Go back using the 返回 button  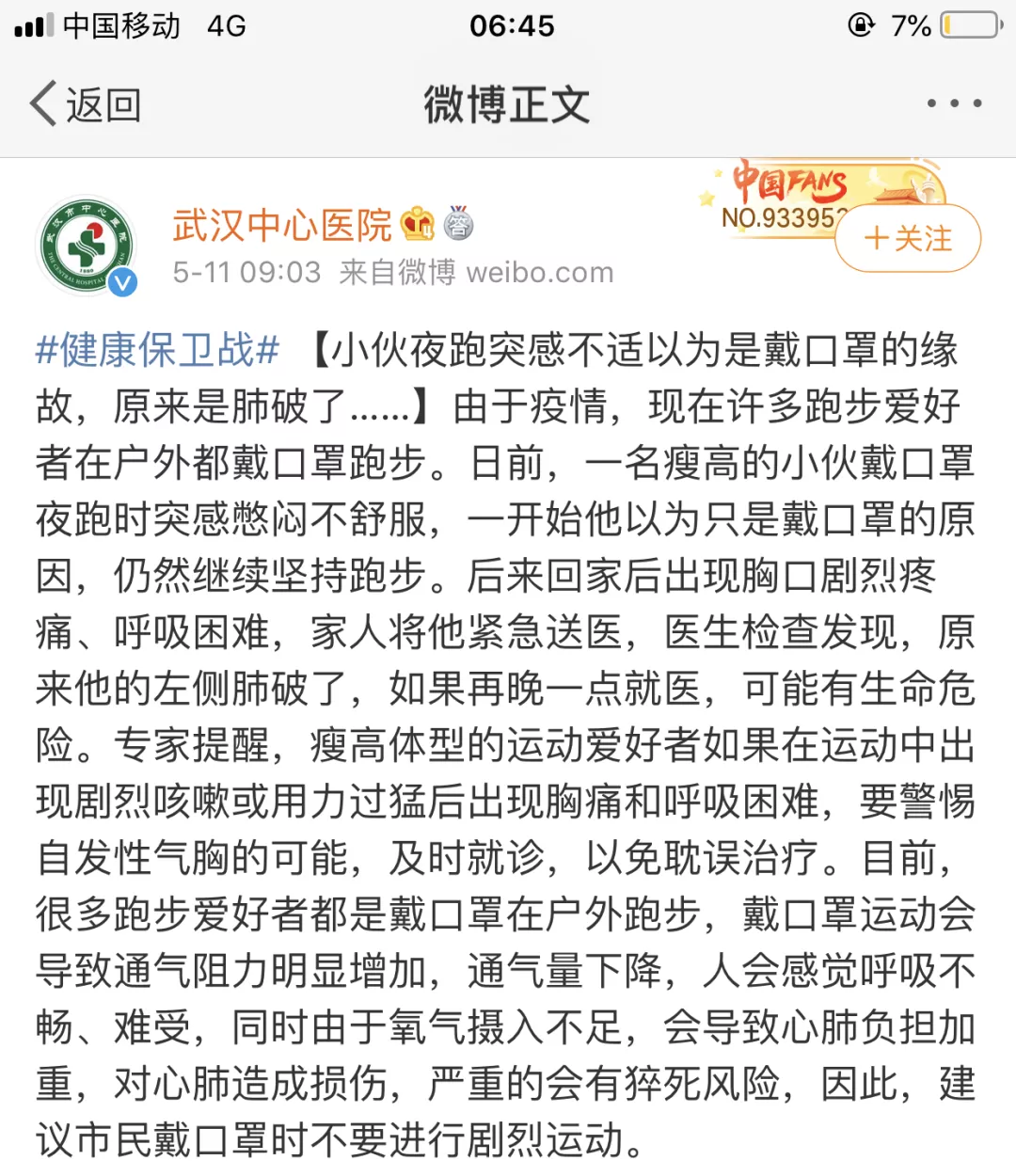point(87,103)
